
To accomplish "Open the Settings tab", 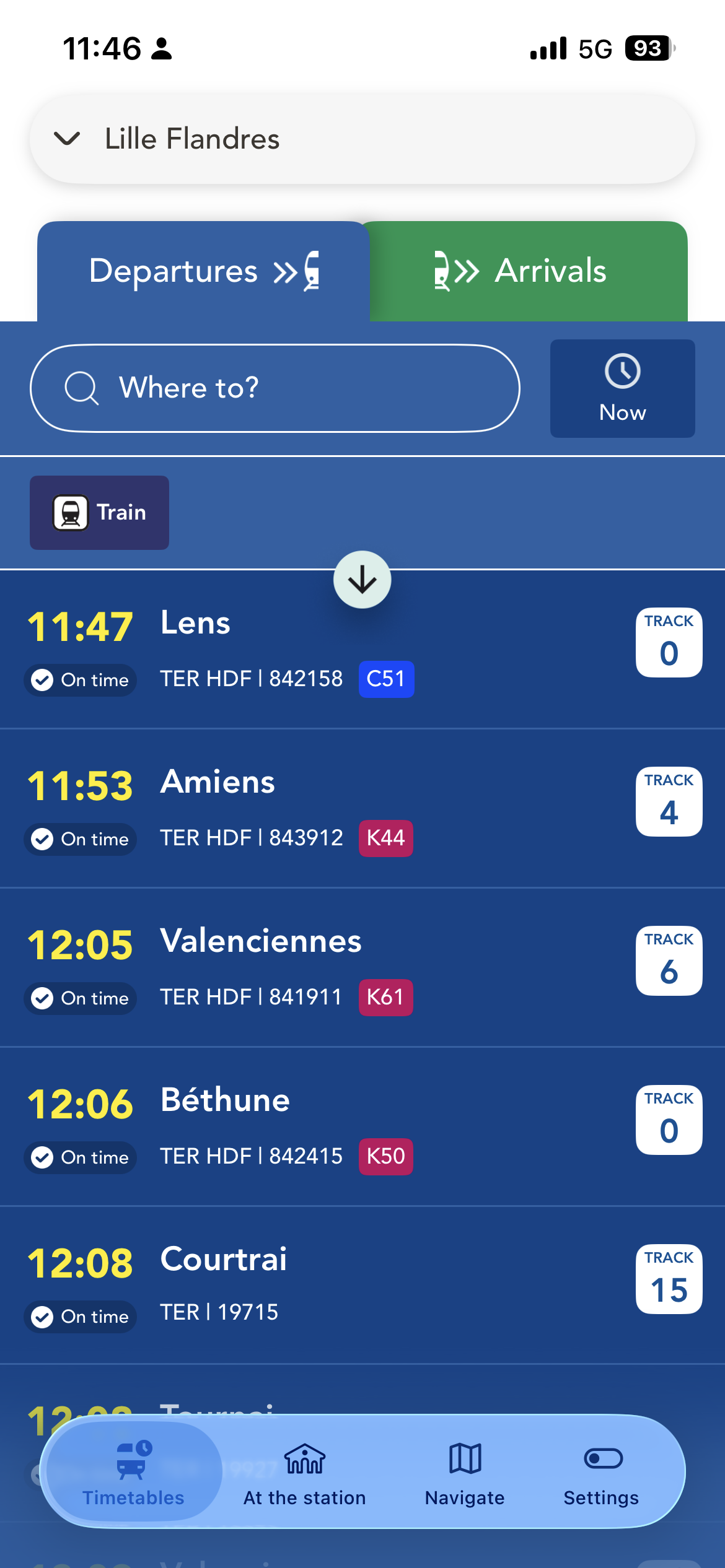I will click(x=601, y=1472).
